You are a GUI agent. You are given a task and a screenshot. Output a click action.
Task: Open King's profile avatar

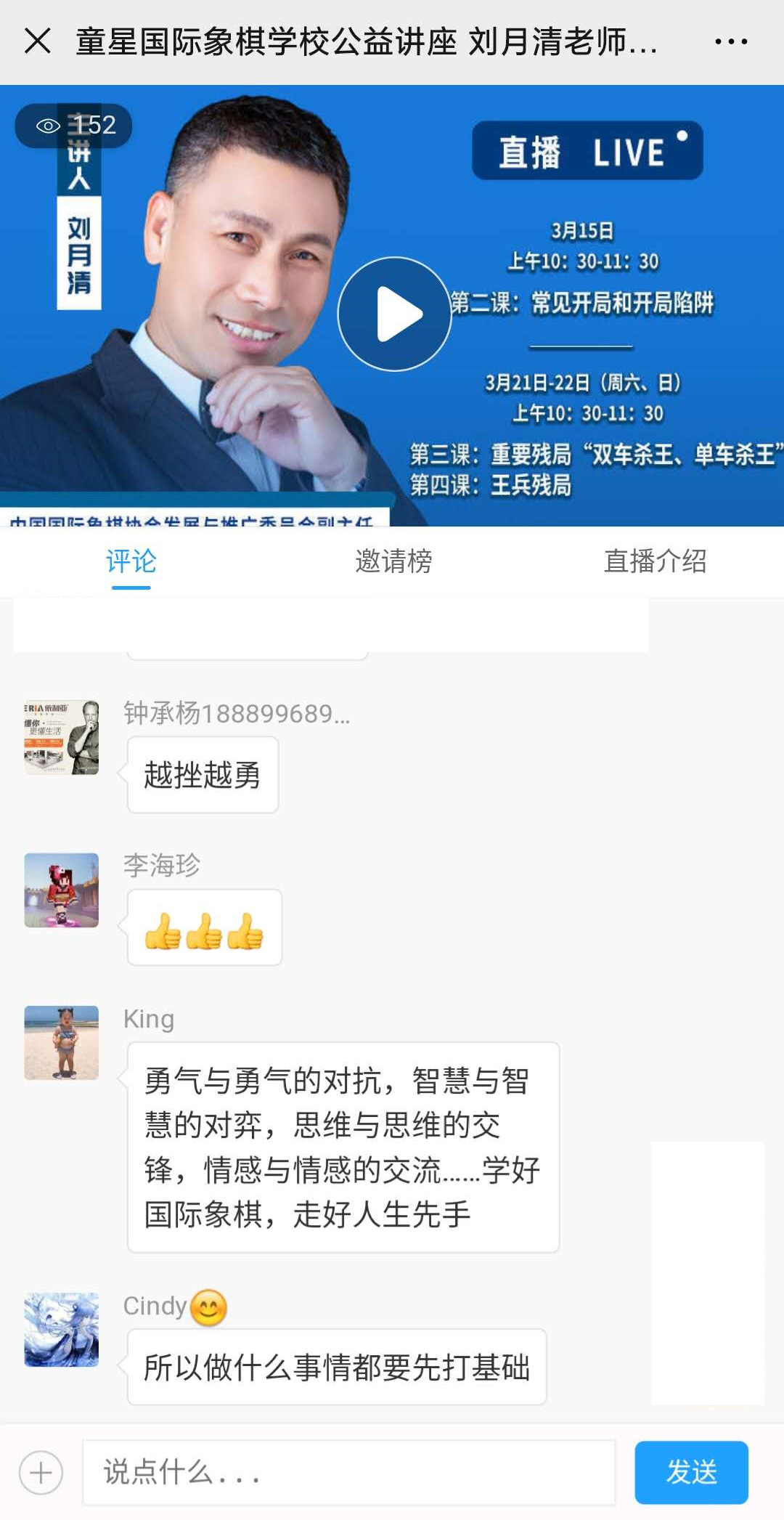coord(62,1043)
